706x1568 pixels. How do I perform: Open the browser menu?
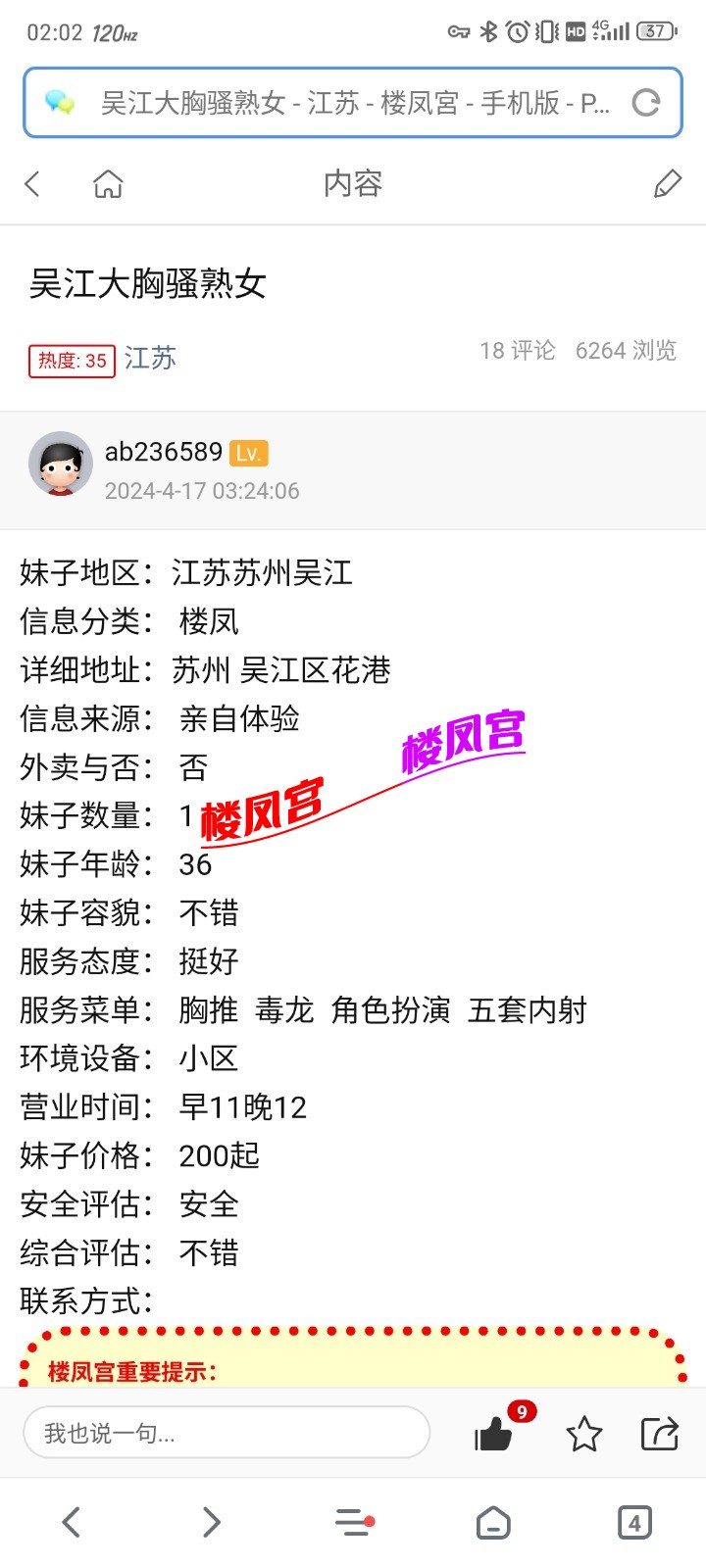point(353,1522)
